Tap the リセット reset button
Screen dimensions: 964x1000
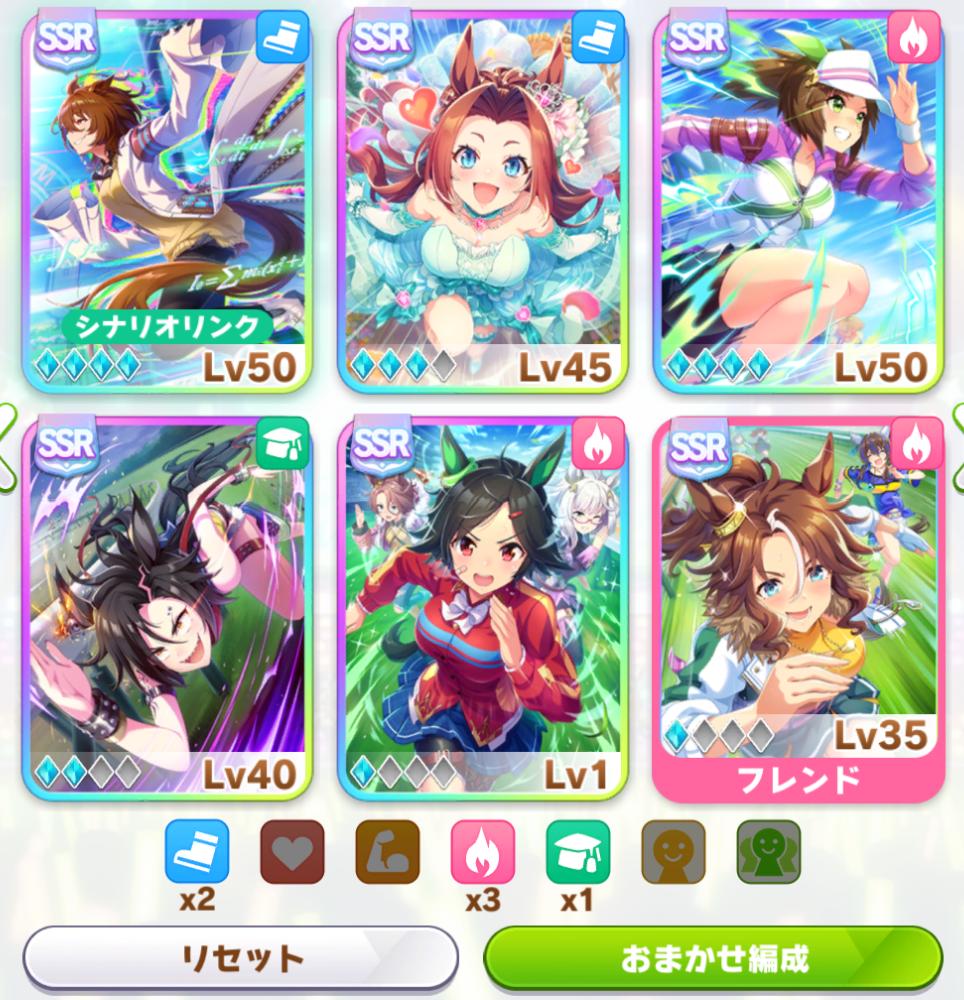240,958
